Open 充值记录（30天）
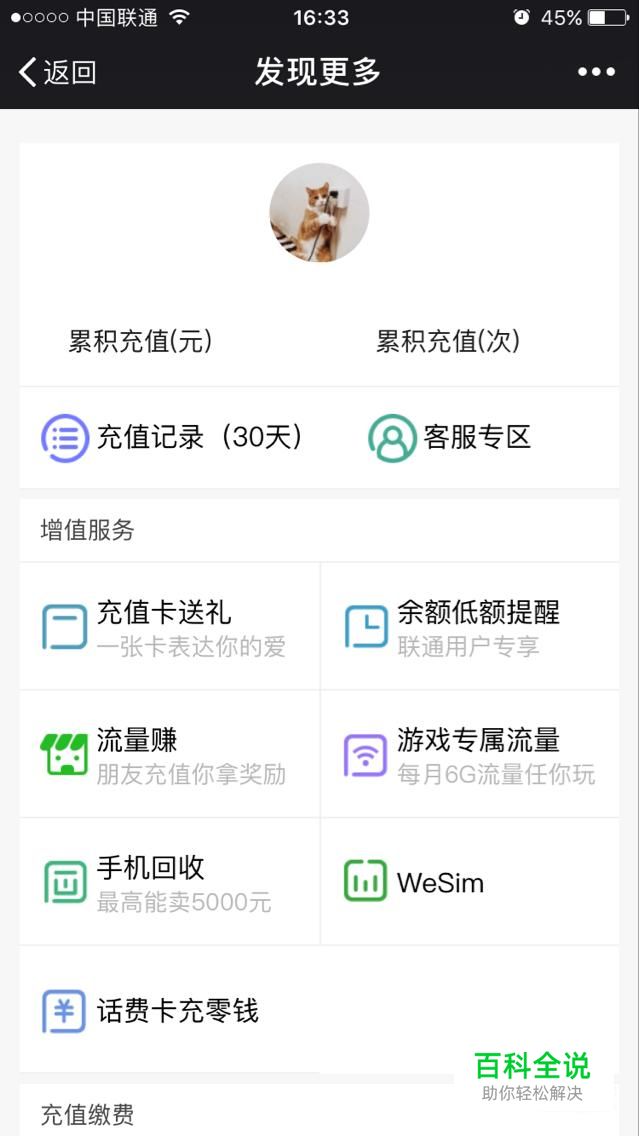This screenshot has height=1136, width=639. (172, 438)
